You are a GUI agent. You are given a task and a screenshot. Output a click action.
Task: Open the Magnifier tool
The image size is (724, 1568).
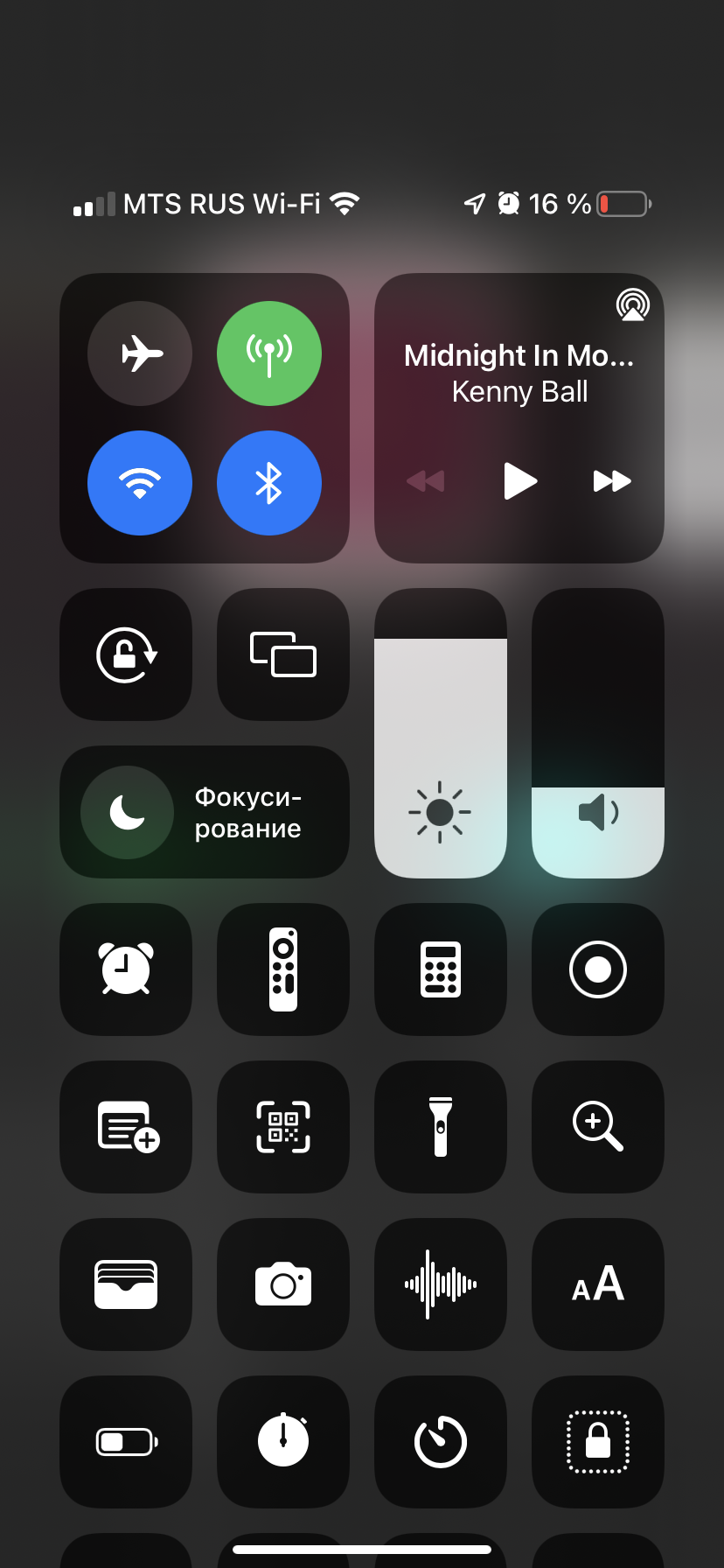coord(598,1127)
